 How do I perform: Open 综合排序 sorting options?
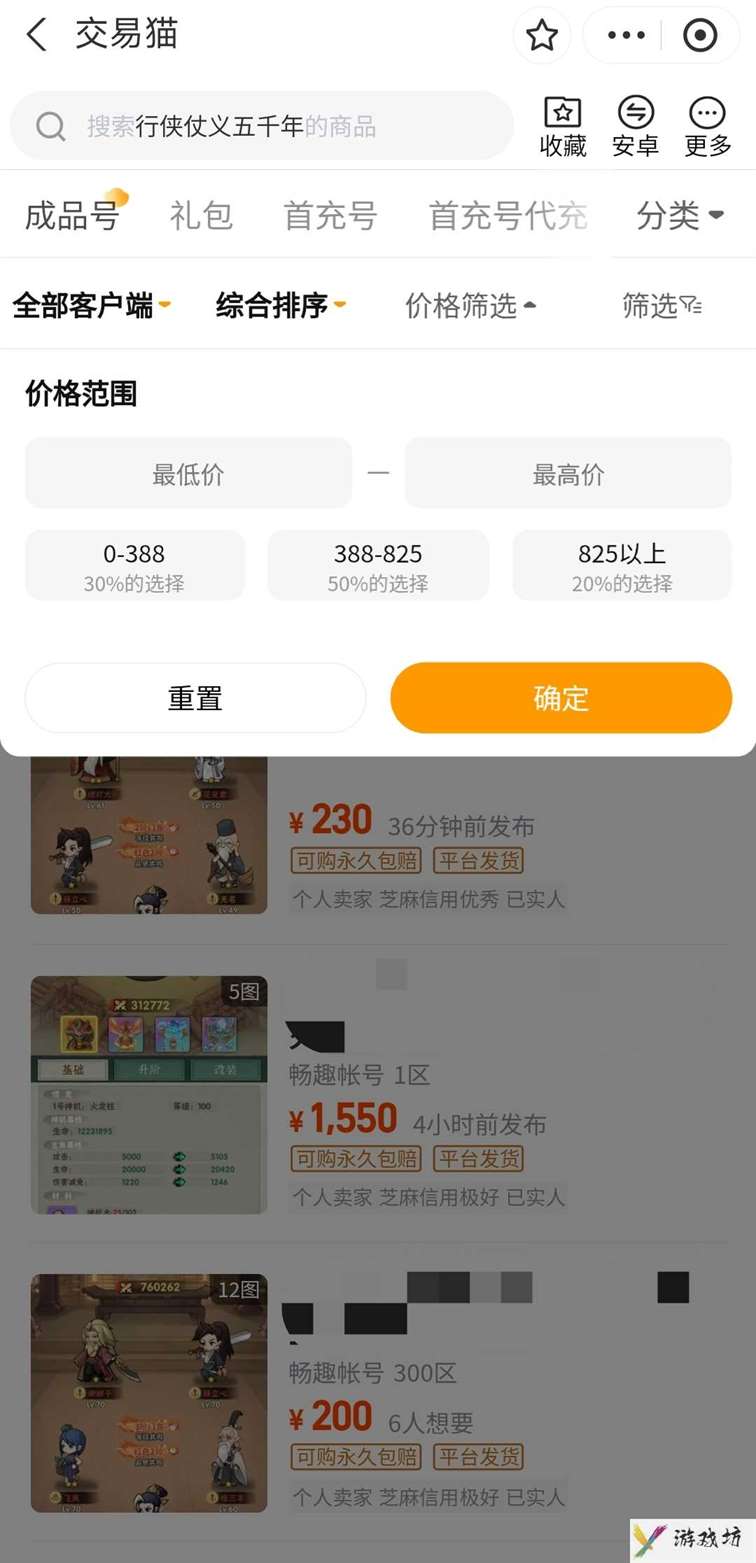coord(281,305)
